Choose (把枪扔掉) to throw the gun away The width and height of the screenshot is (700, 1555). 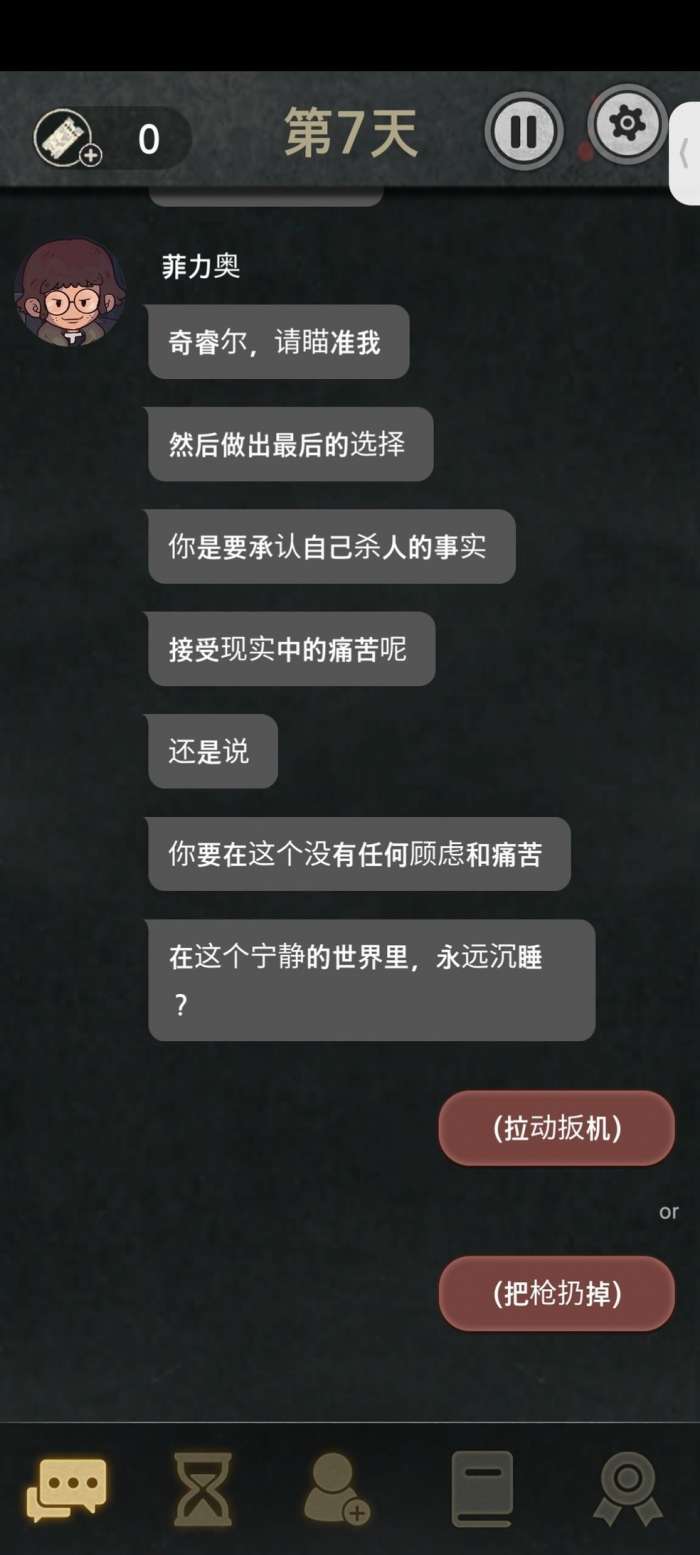pos(557,1293)
